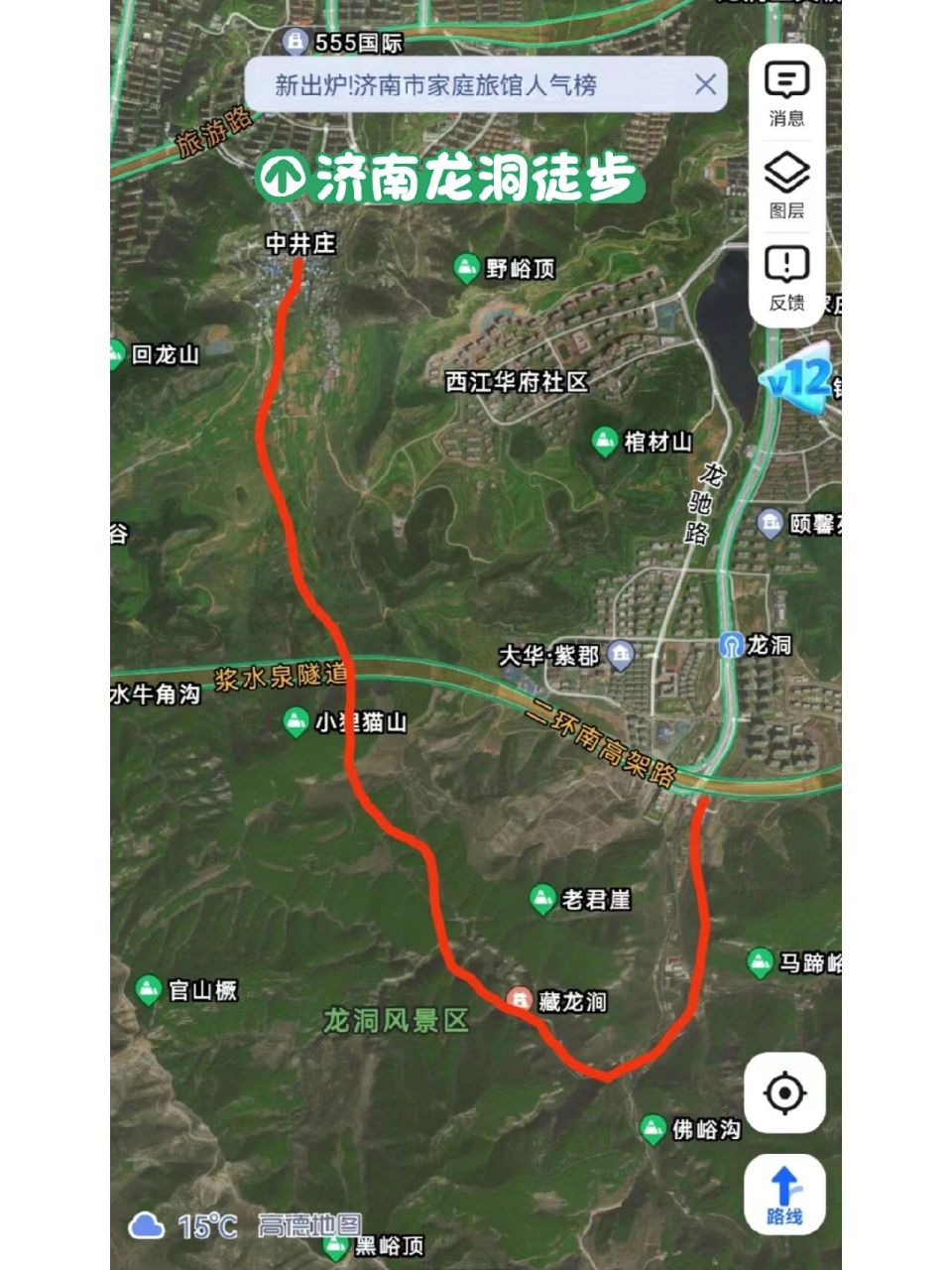This screenshot has width=952, height=1270.
Task: Tap the 小狸猫山 marker near the tunnel
Action: pos(297,722)
